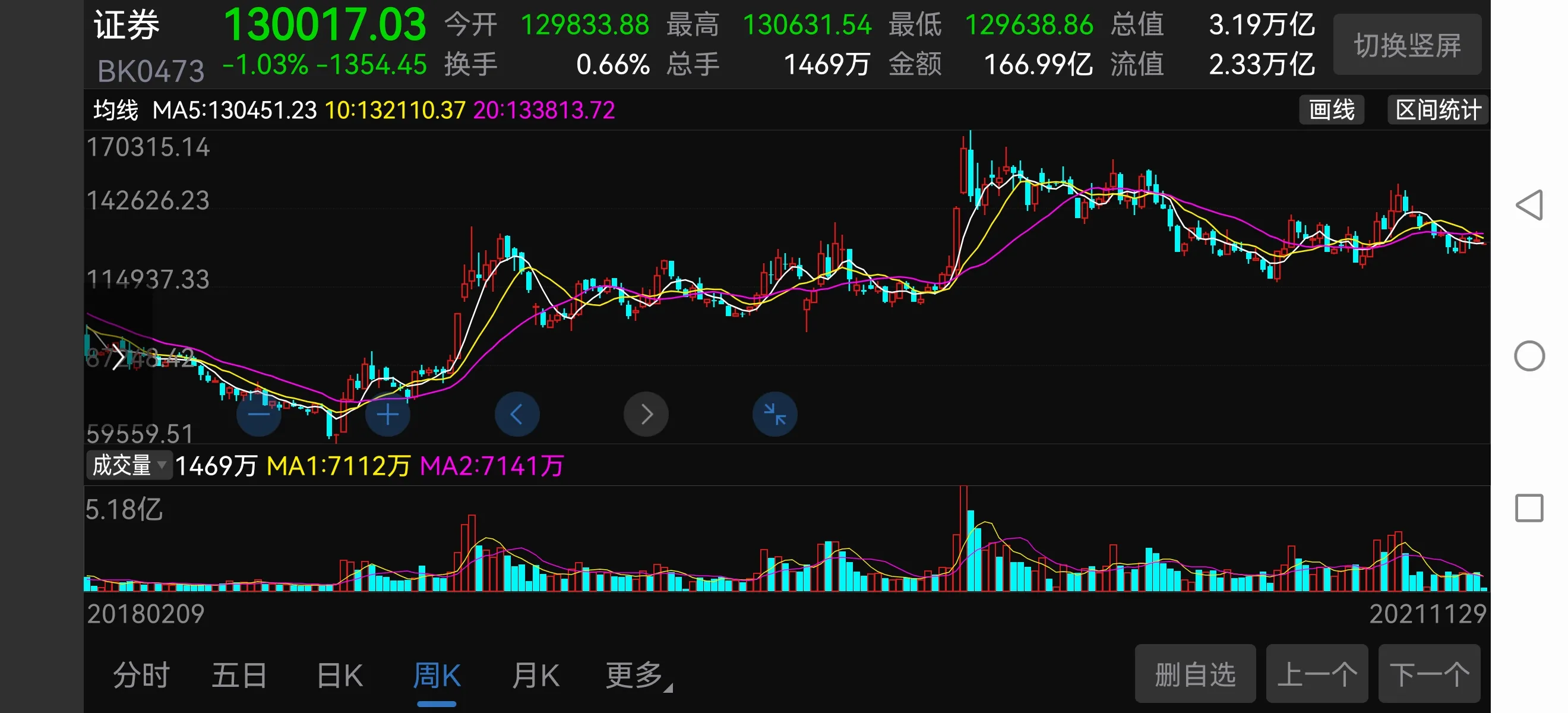Move the chart left to earlier dates
This screenshot has width=1568, height=713.
(517, 415)
